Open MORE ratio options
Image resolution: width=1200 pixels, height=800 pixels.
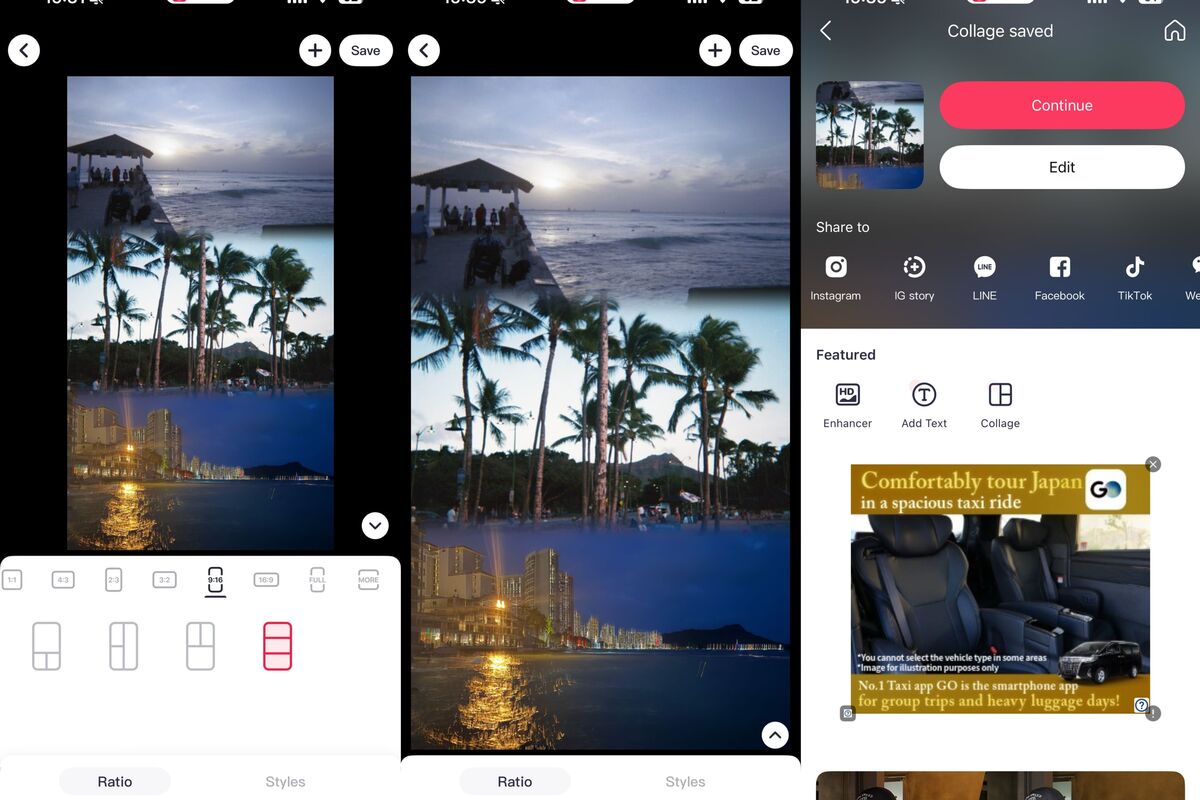[x=368, y=580]
